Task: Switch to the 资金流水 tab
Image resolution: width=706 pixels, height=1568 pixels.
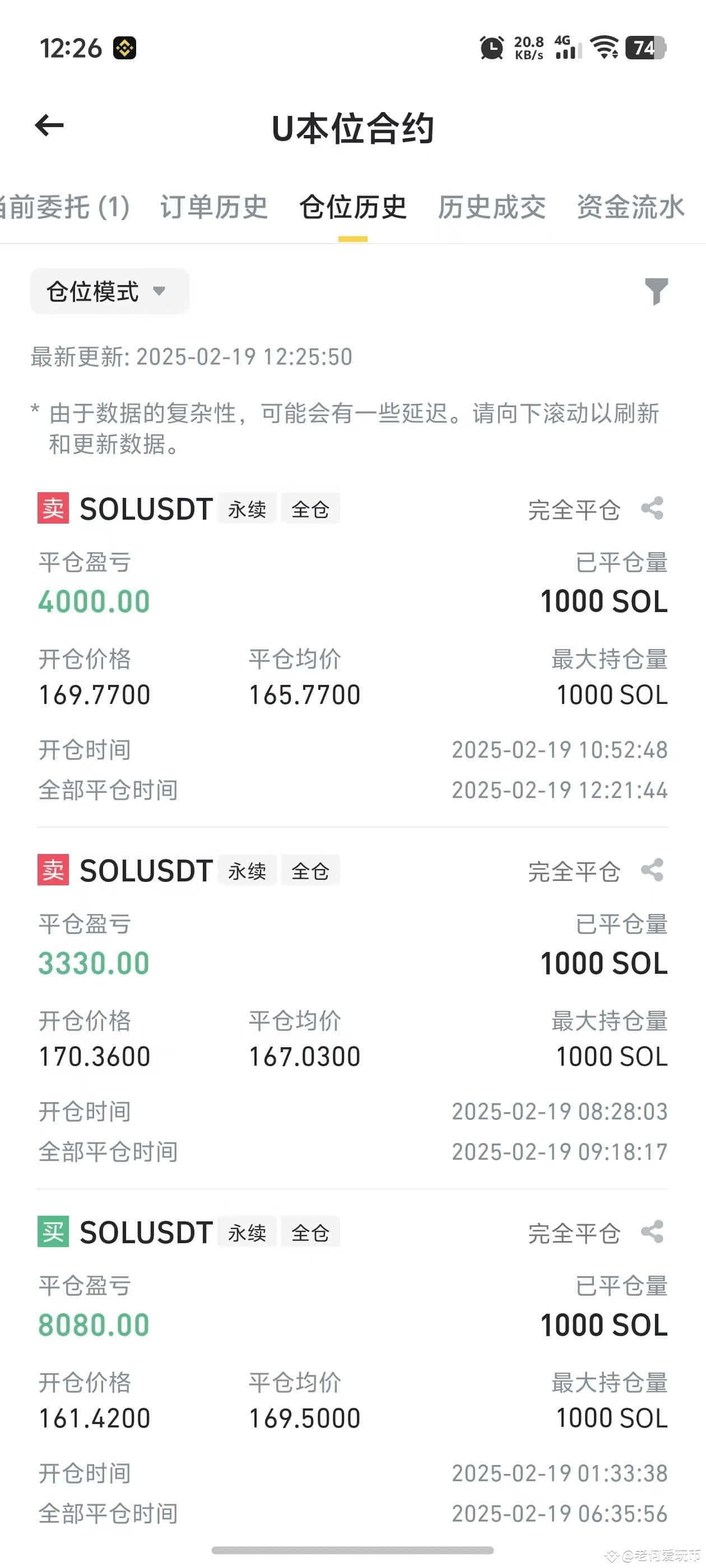Action: 631,208
